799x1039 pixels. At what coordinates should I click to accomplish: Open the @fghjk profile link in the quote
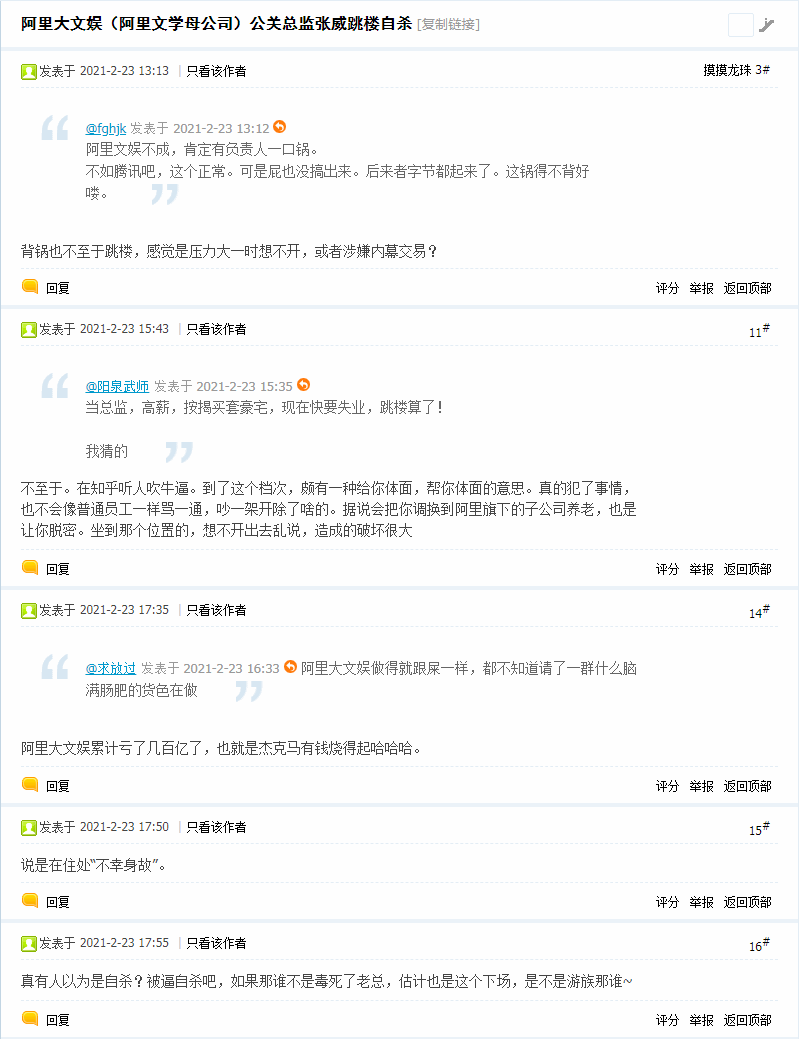[x=106, y=128]
